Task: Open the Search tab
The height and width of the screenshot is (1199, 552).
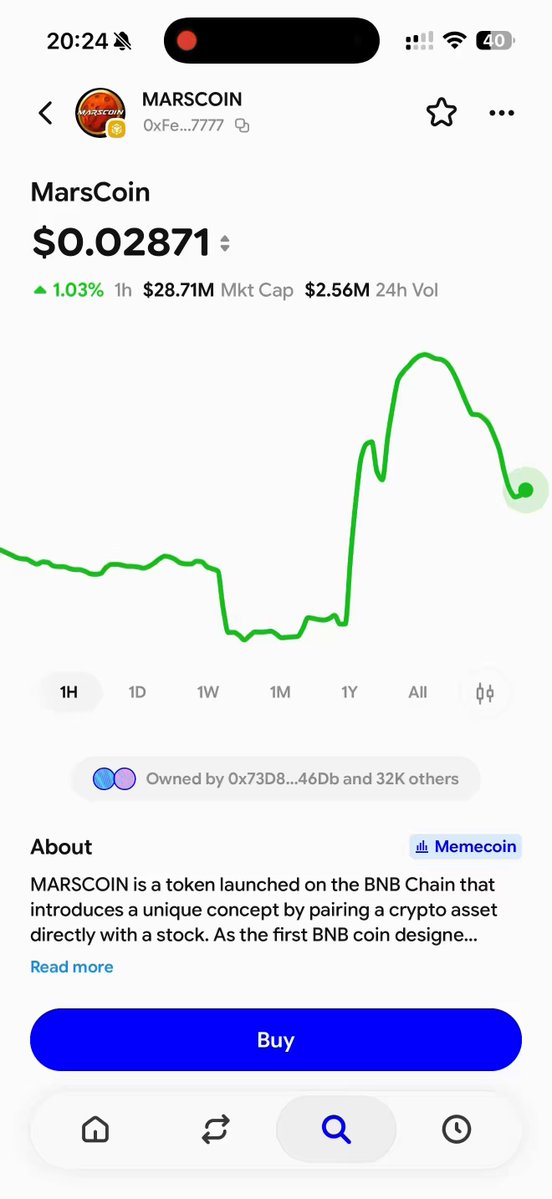Action: click(336, 1129)
